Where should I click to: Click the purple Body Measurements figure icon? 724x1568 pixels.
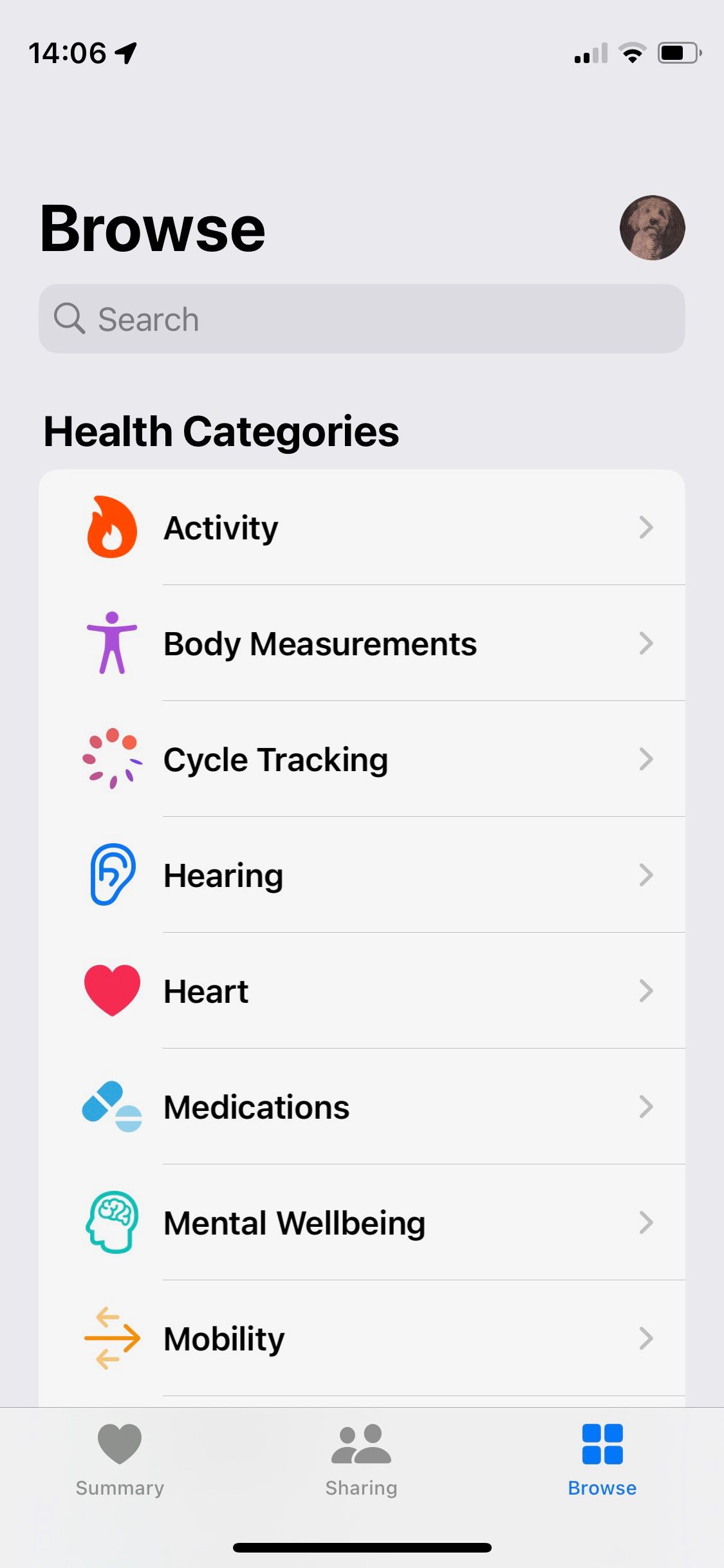coord(112,643)
